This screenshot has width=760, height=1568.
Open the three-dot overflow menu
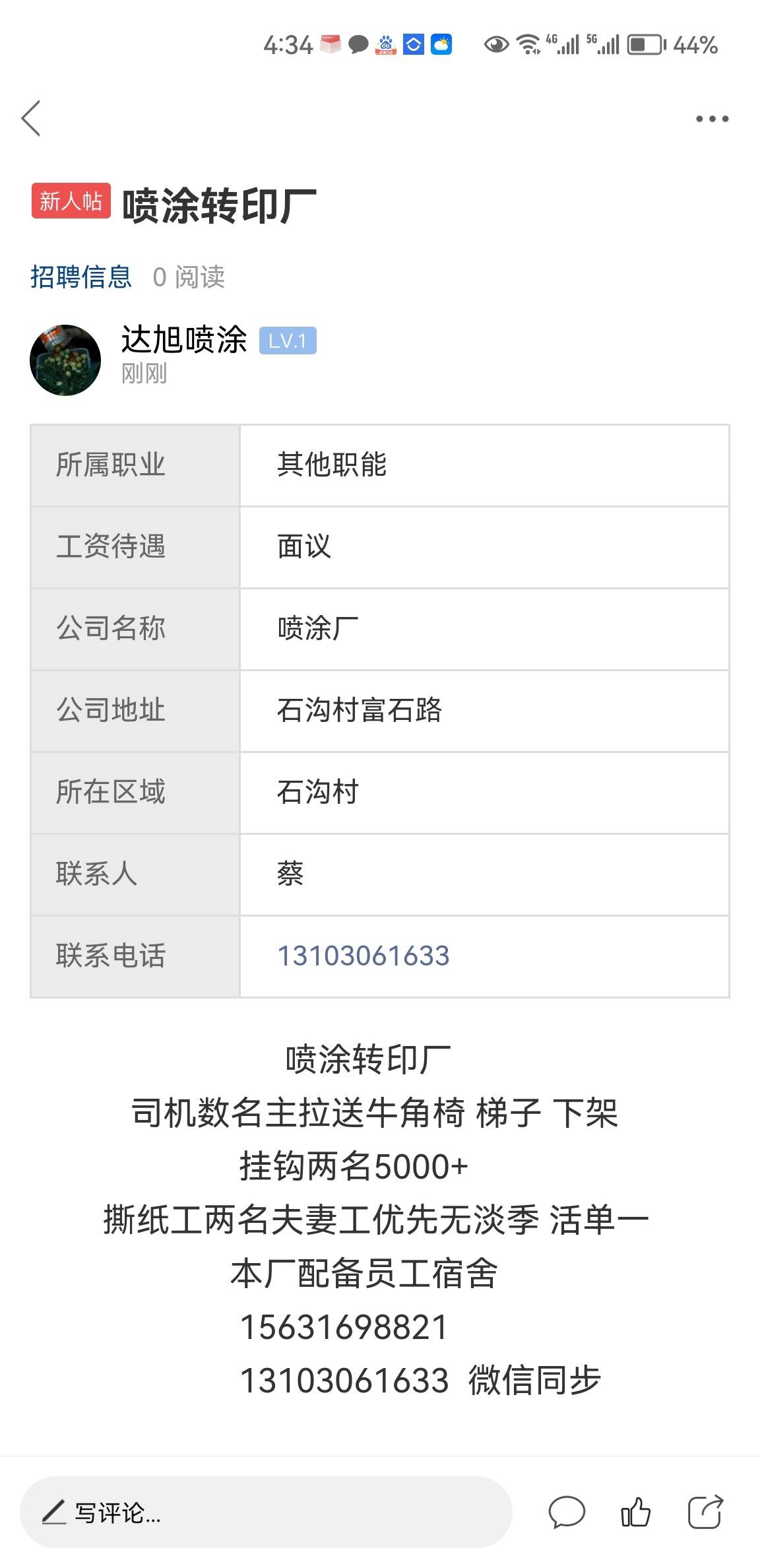coord(712,119)
